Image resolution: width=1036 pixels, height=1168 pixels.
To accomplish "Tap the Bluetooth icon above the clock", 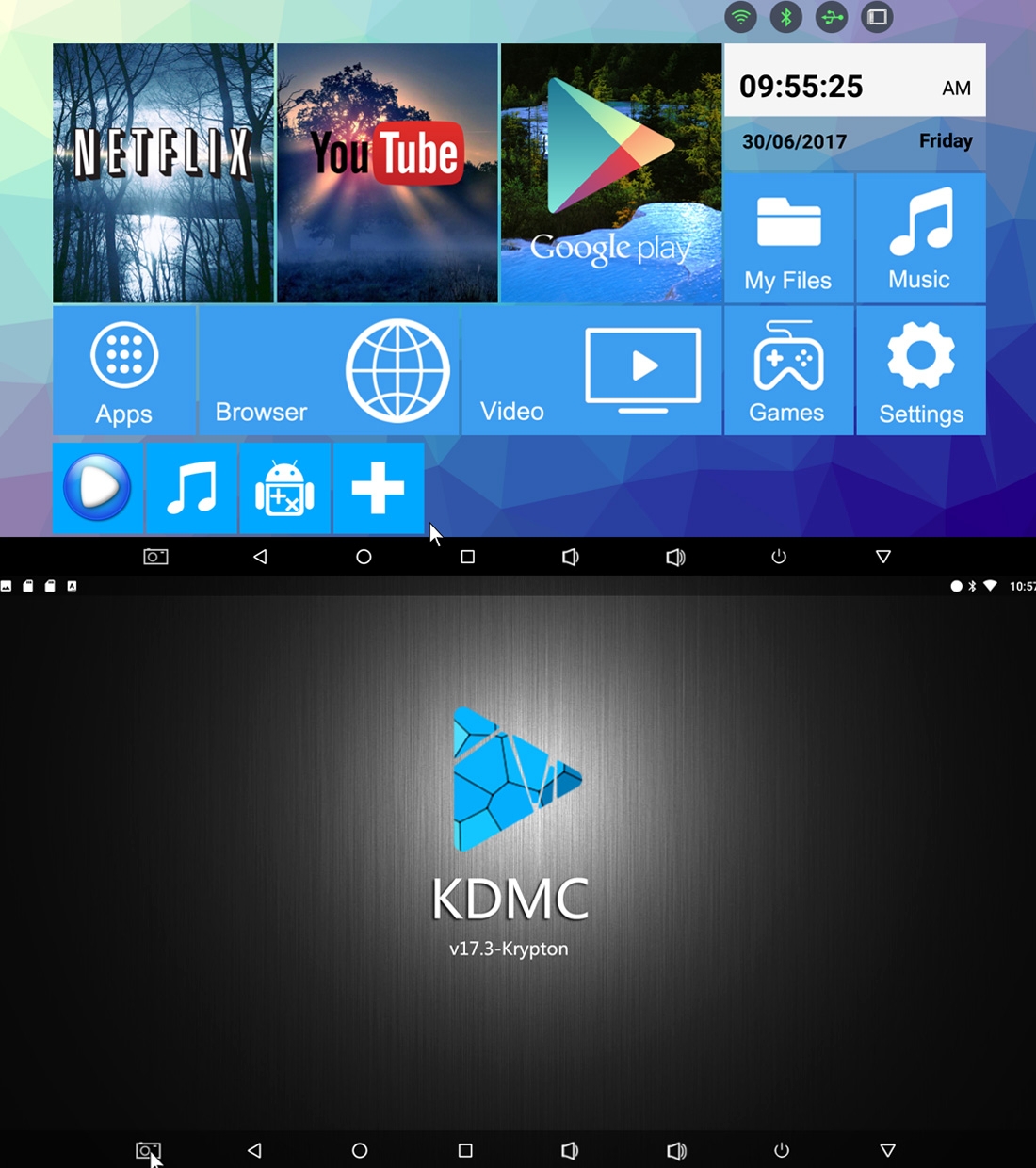I will (x=786, y=17).
